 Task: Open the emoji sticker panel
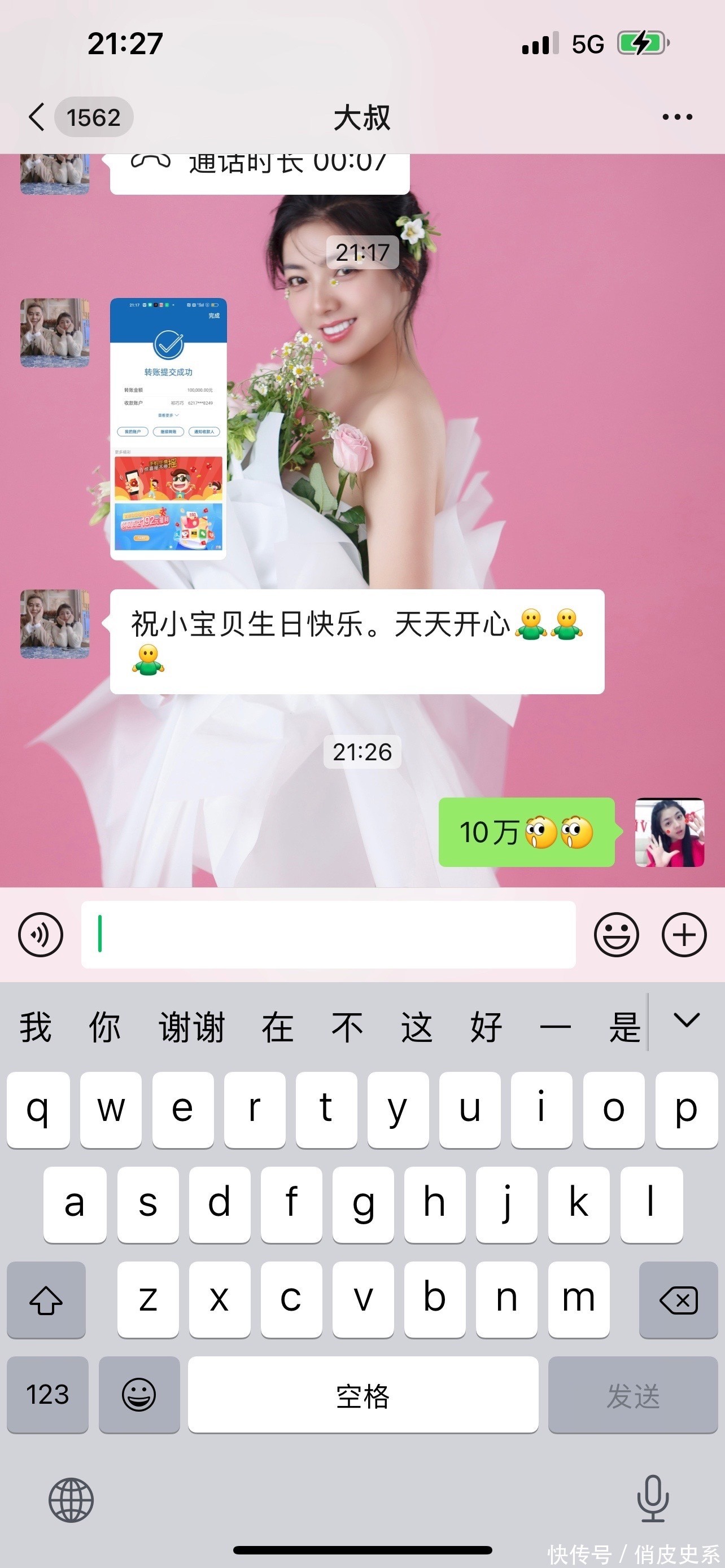[x=616, y=934]
